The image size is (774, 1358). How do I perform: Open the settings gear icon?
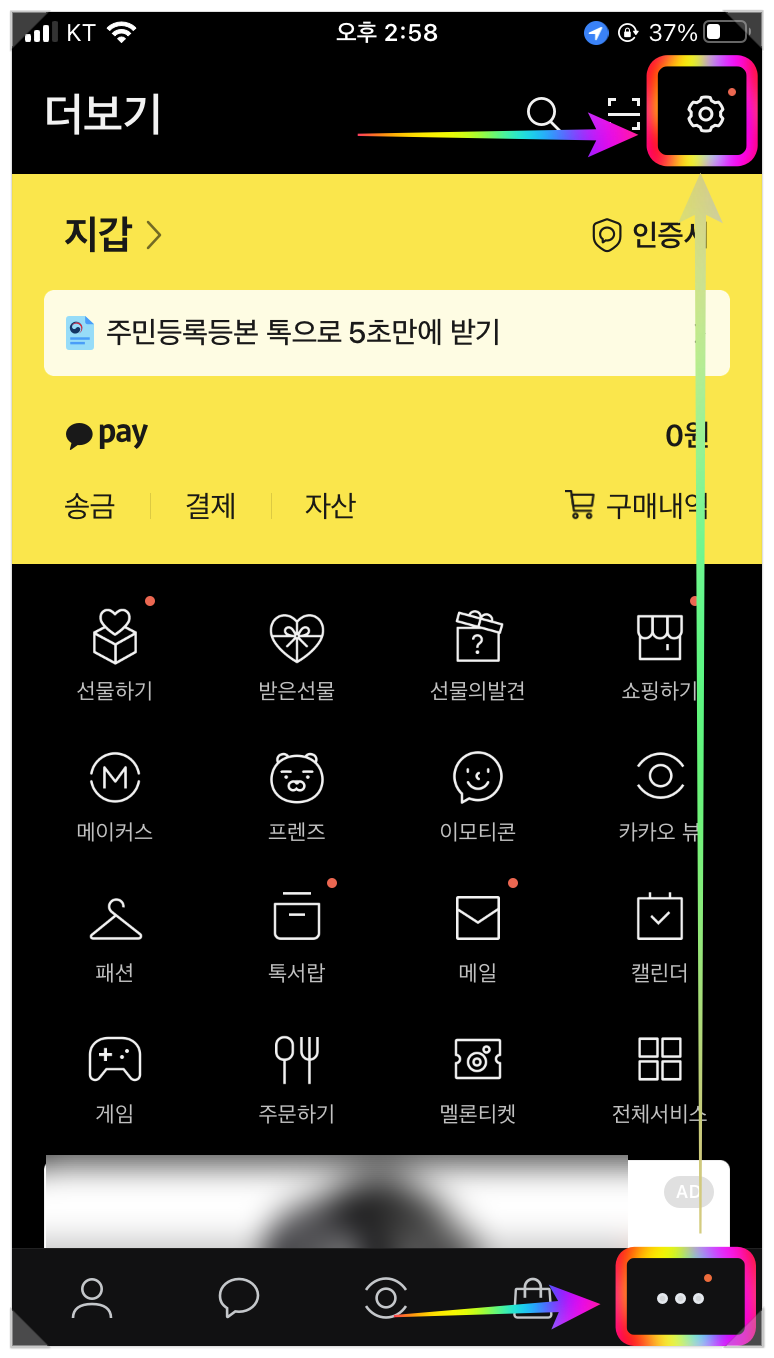[705, 113]
